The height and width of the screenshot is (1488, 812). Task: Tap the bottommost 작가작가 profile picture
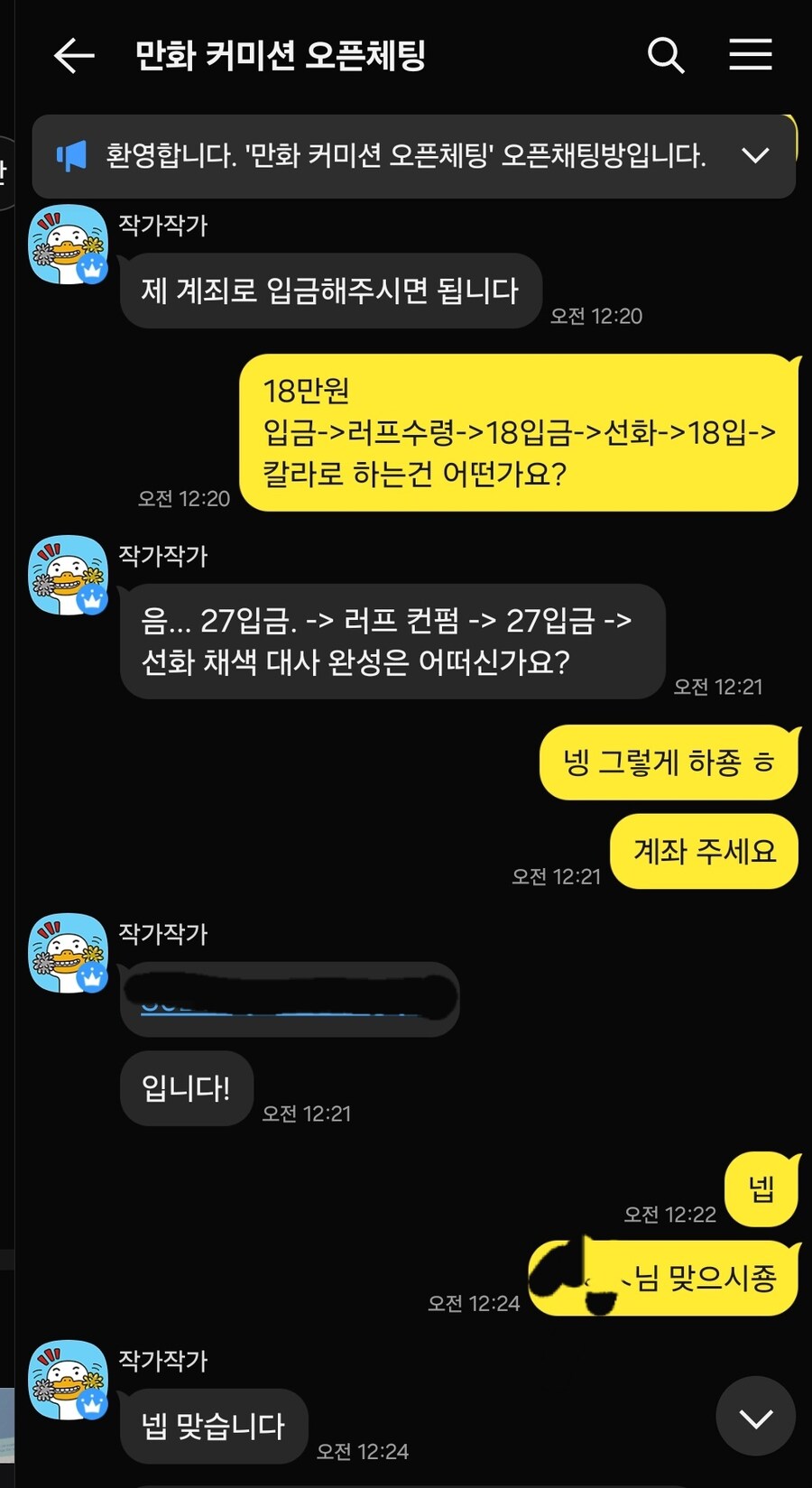pos(68,1387)
